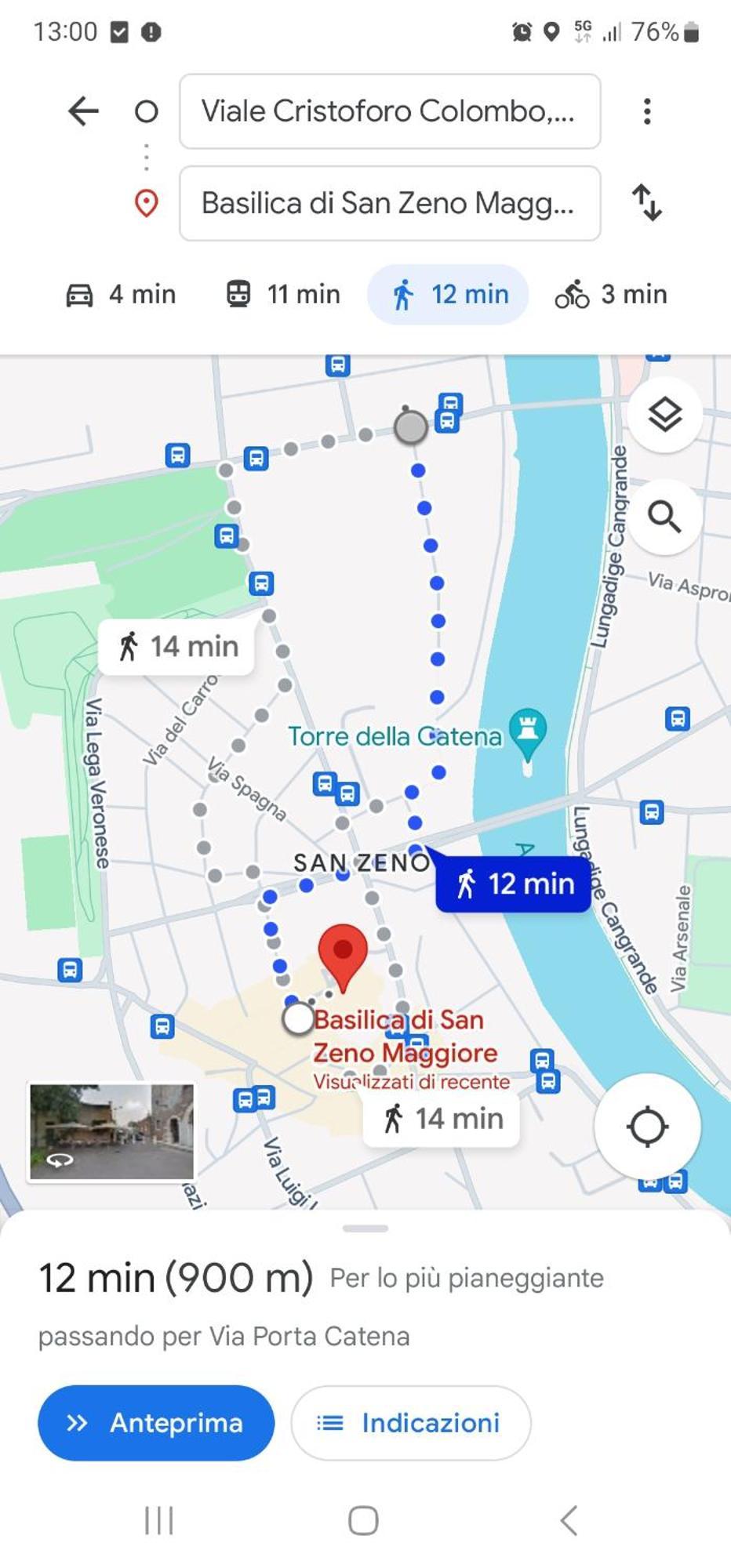Expand the route sheet handle
This screenshot has height=1568, width=731.
[x=365, y=1229]
